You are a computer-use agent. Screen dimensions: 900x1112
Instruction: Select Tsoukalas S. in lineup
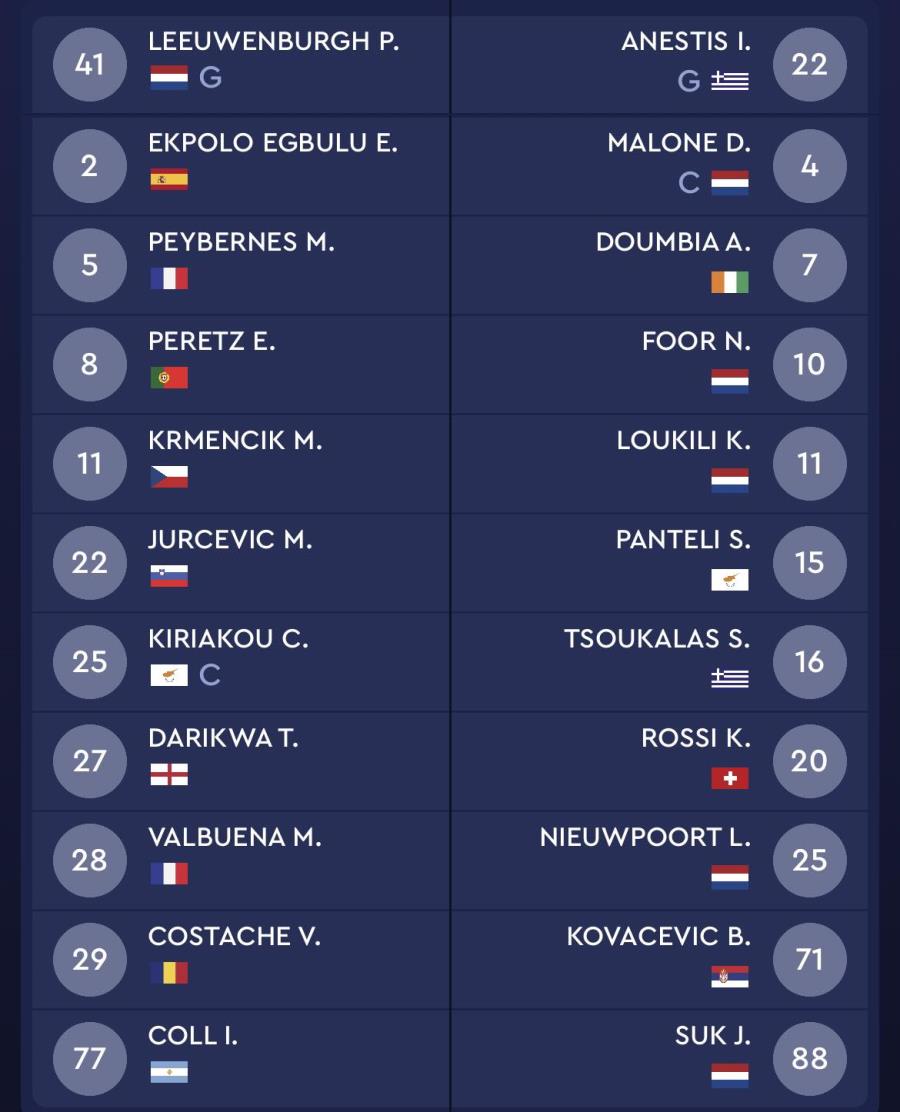click(656, 638)
